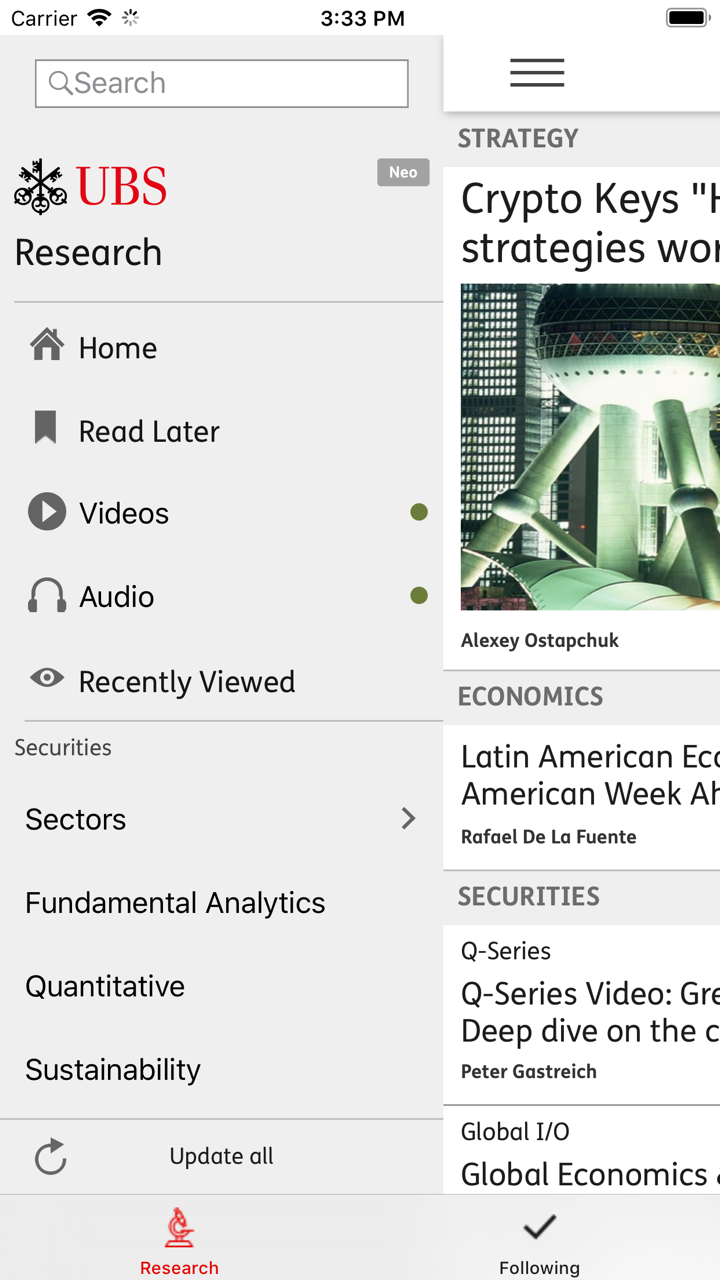This screenshot has width=720, height=1280.
Task: Open Read Later bookmark section
Action: tap(46, 430)
